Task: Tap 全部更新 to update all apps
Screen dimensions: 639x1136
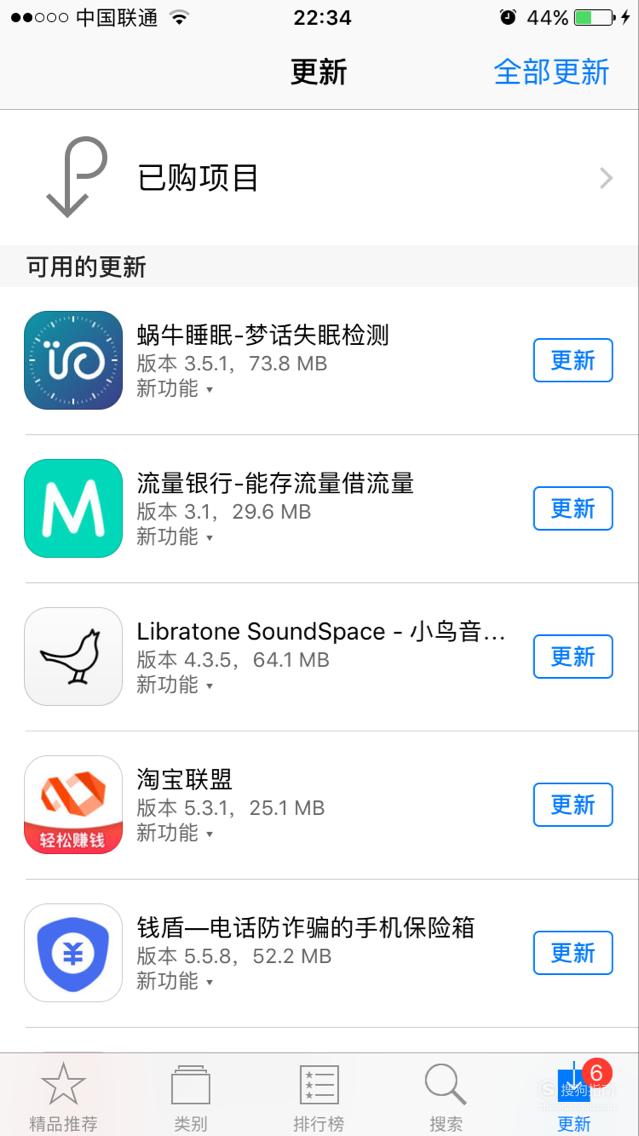Action: [551, 72]
